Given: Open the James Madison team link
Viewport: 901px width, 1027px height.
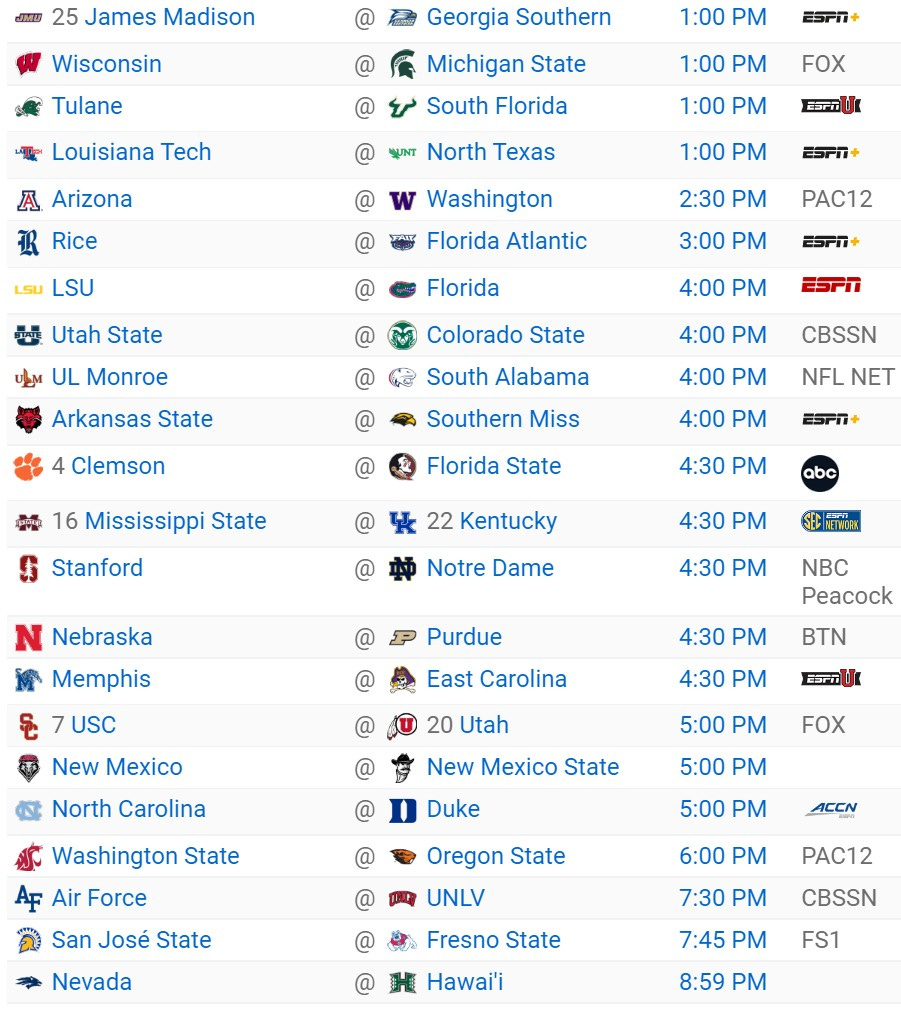Looking at the screenshot, I should point(170,17).
